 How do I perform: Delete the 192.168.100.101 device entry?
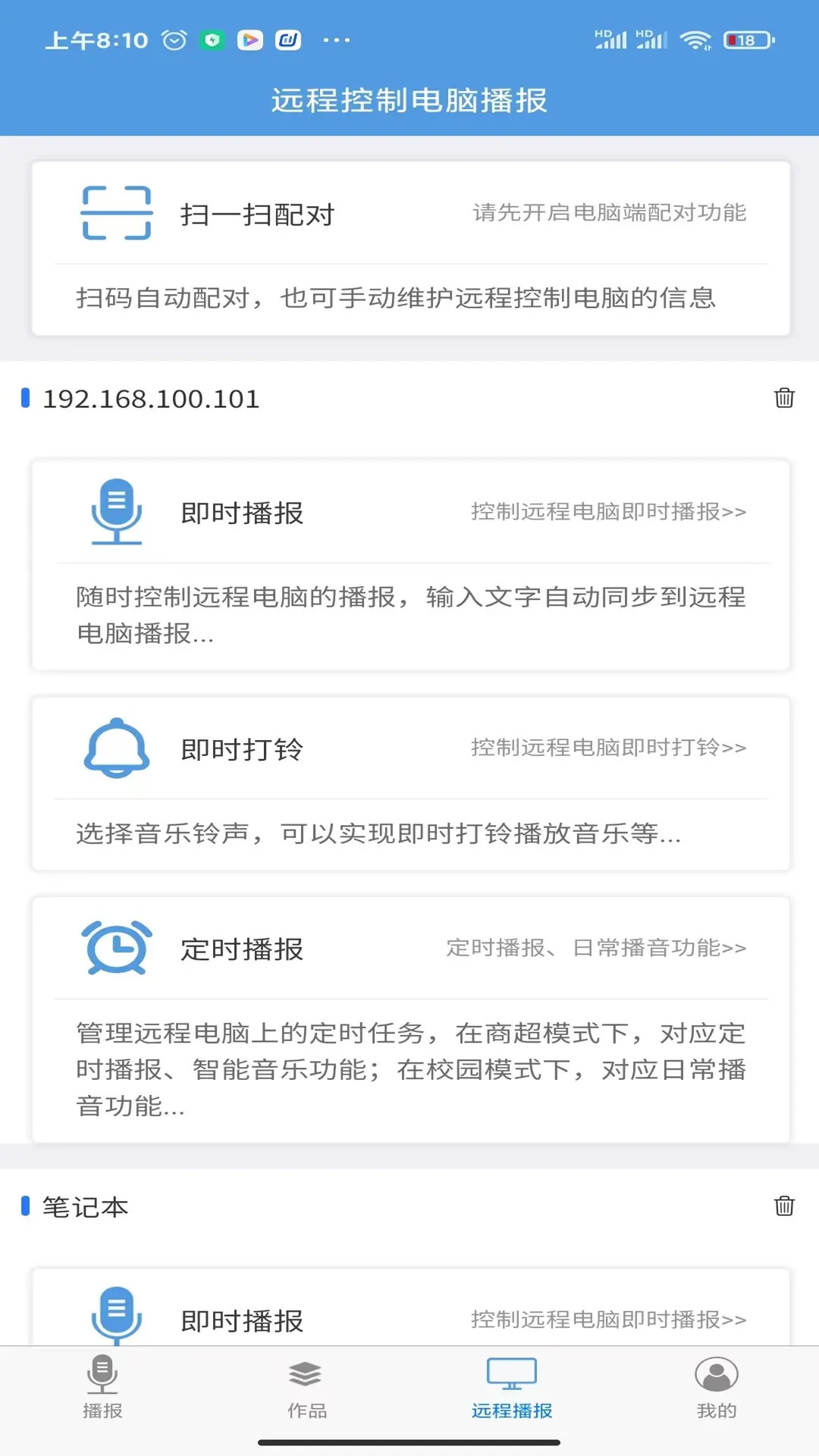coord(783,397)
